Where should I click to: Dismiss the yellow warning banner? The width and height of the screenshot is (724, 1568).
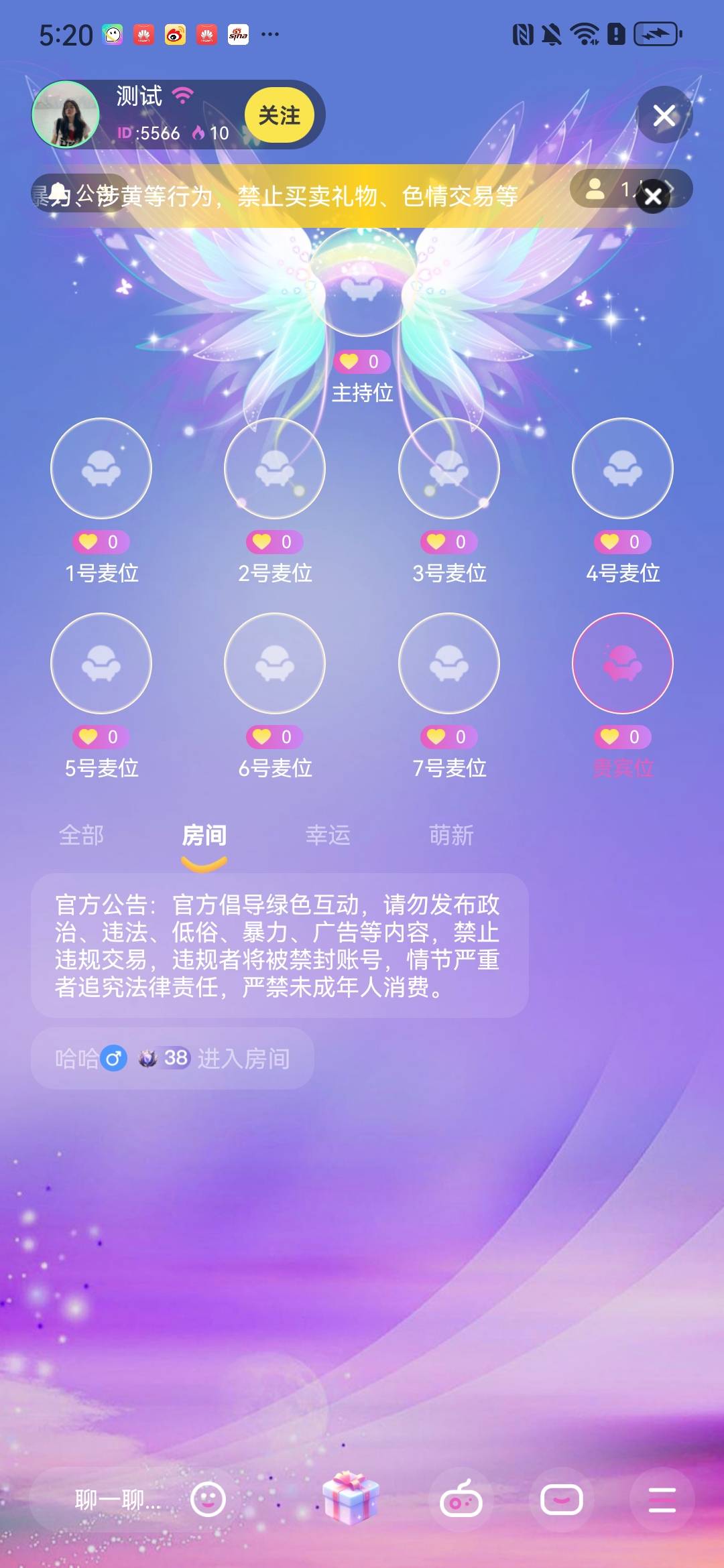pos(652,196)
